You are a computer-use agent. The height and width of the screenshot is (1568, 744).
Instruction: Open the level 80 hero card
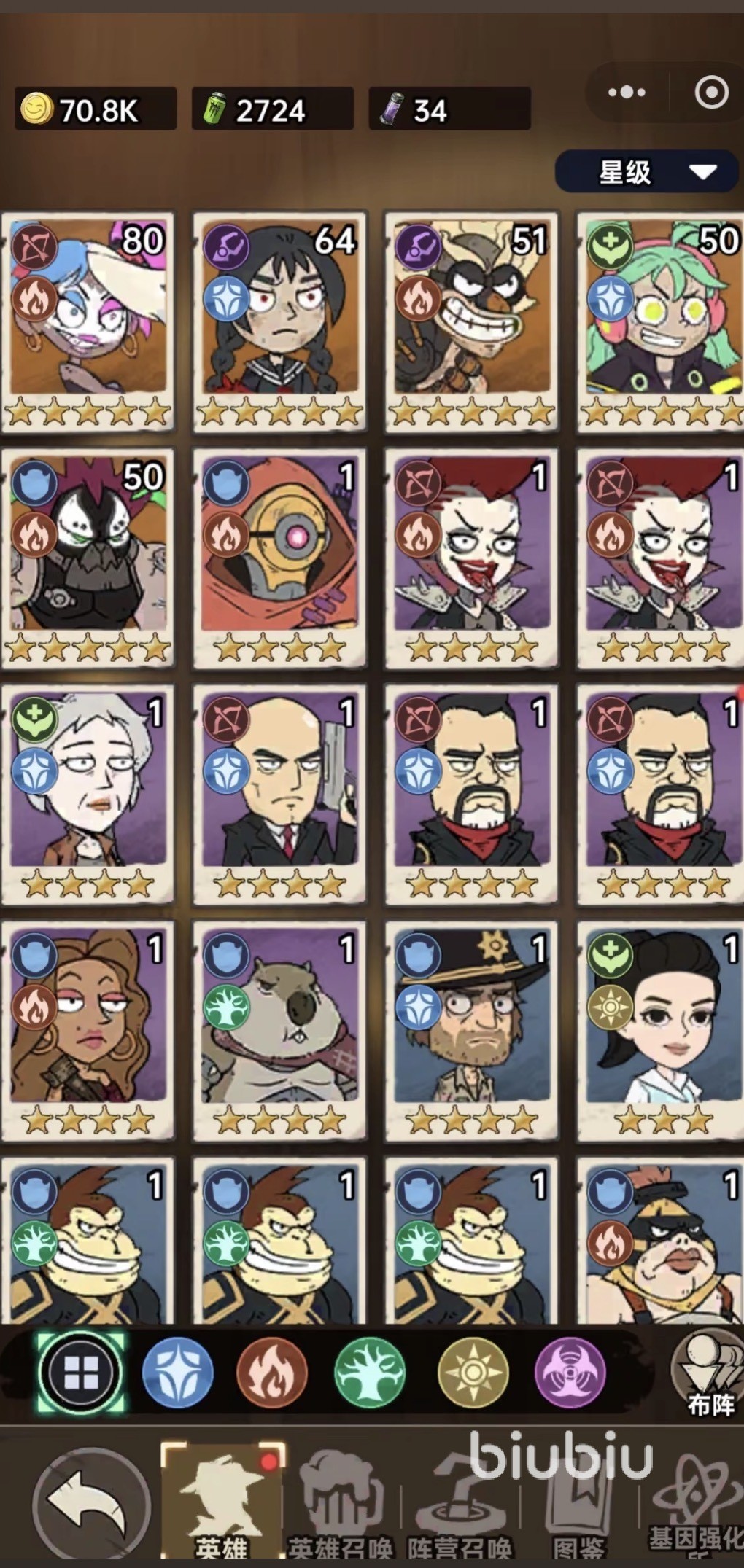click(88, 321)
